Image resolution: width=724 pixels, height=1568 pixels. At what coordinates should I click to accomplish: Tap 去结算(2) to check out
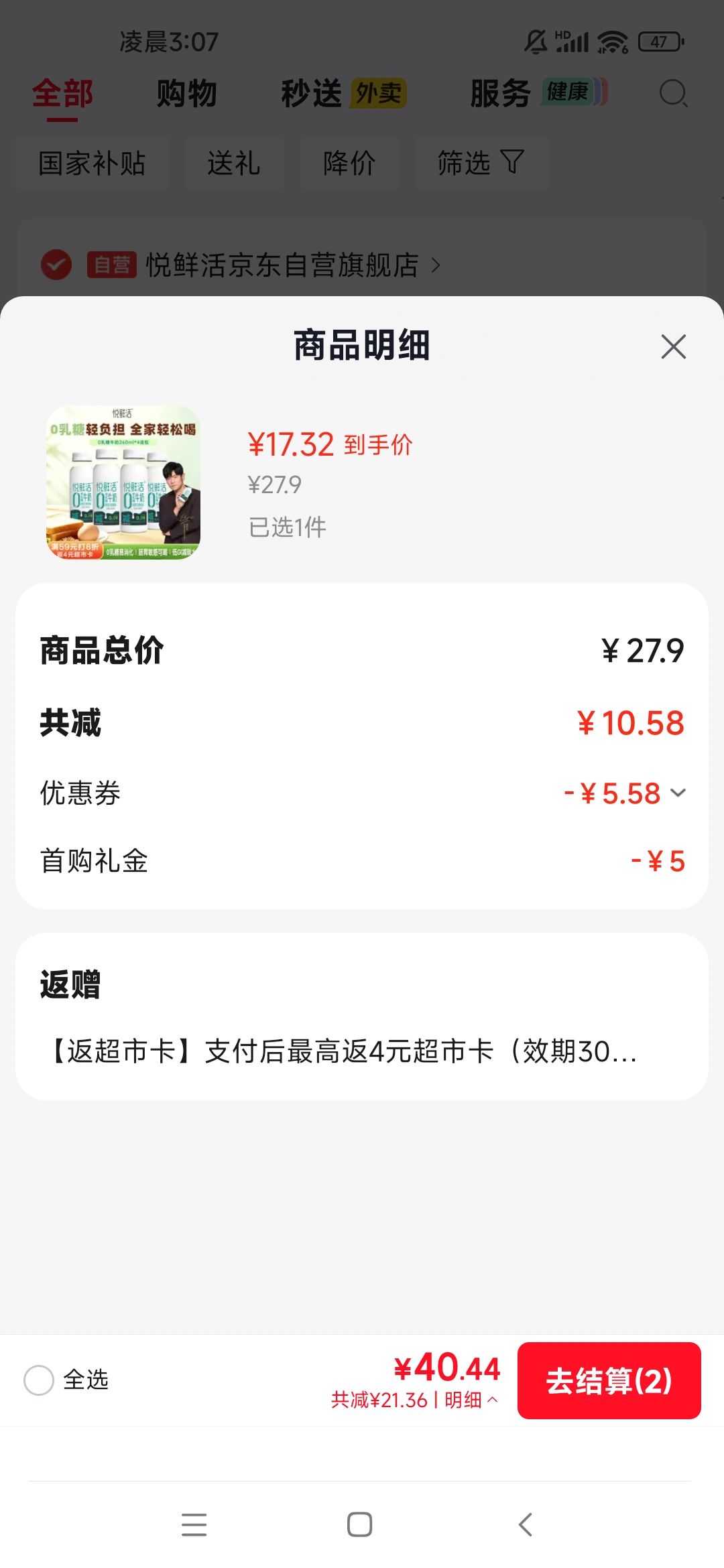pos(609,1380)
